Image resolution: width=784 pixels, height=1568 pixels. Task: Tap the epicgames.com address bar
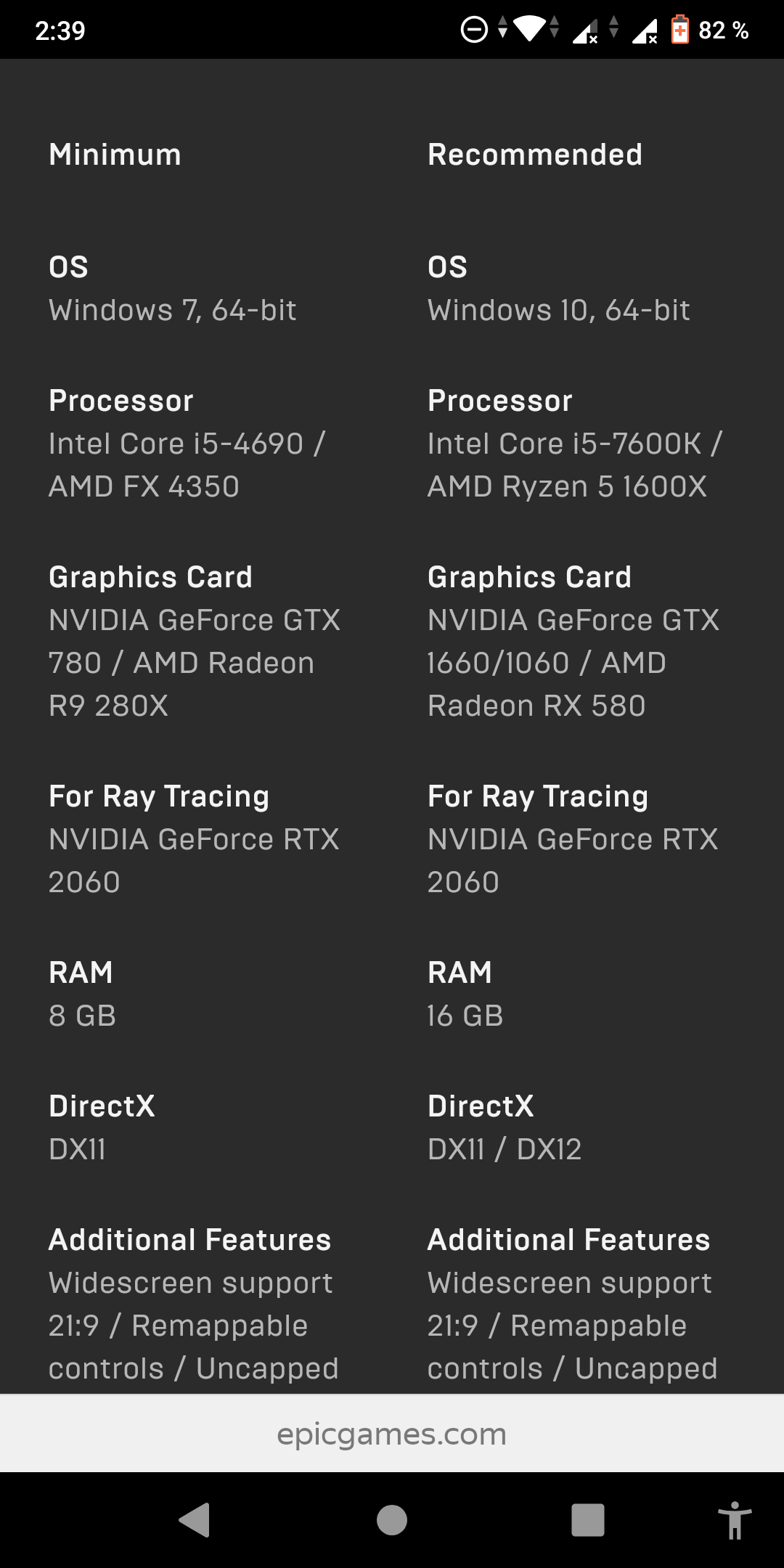pos(392,1434)
